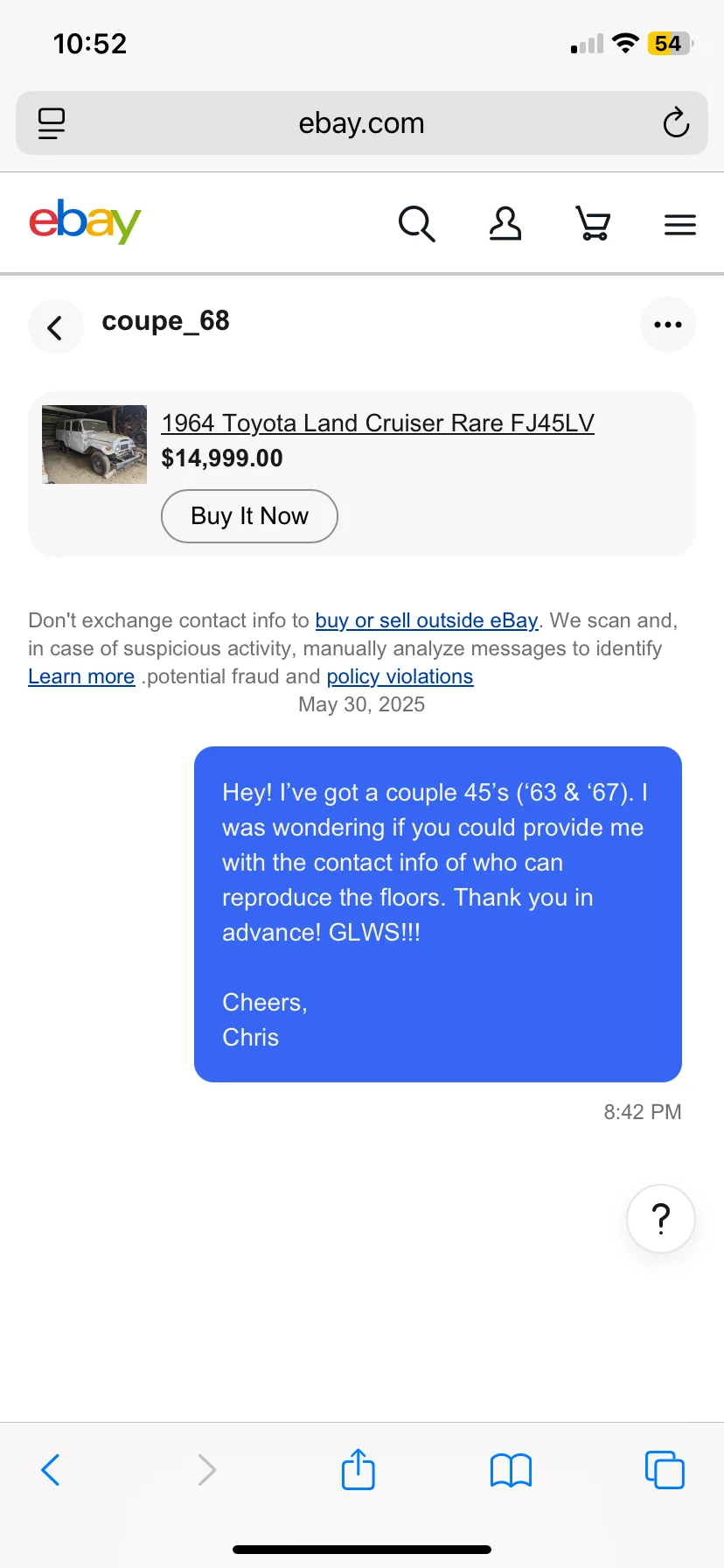Tap the Land Cruiser thumbnail image
The height and width of the screenshot is (1568, 724).
94,444
